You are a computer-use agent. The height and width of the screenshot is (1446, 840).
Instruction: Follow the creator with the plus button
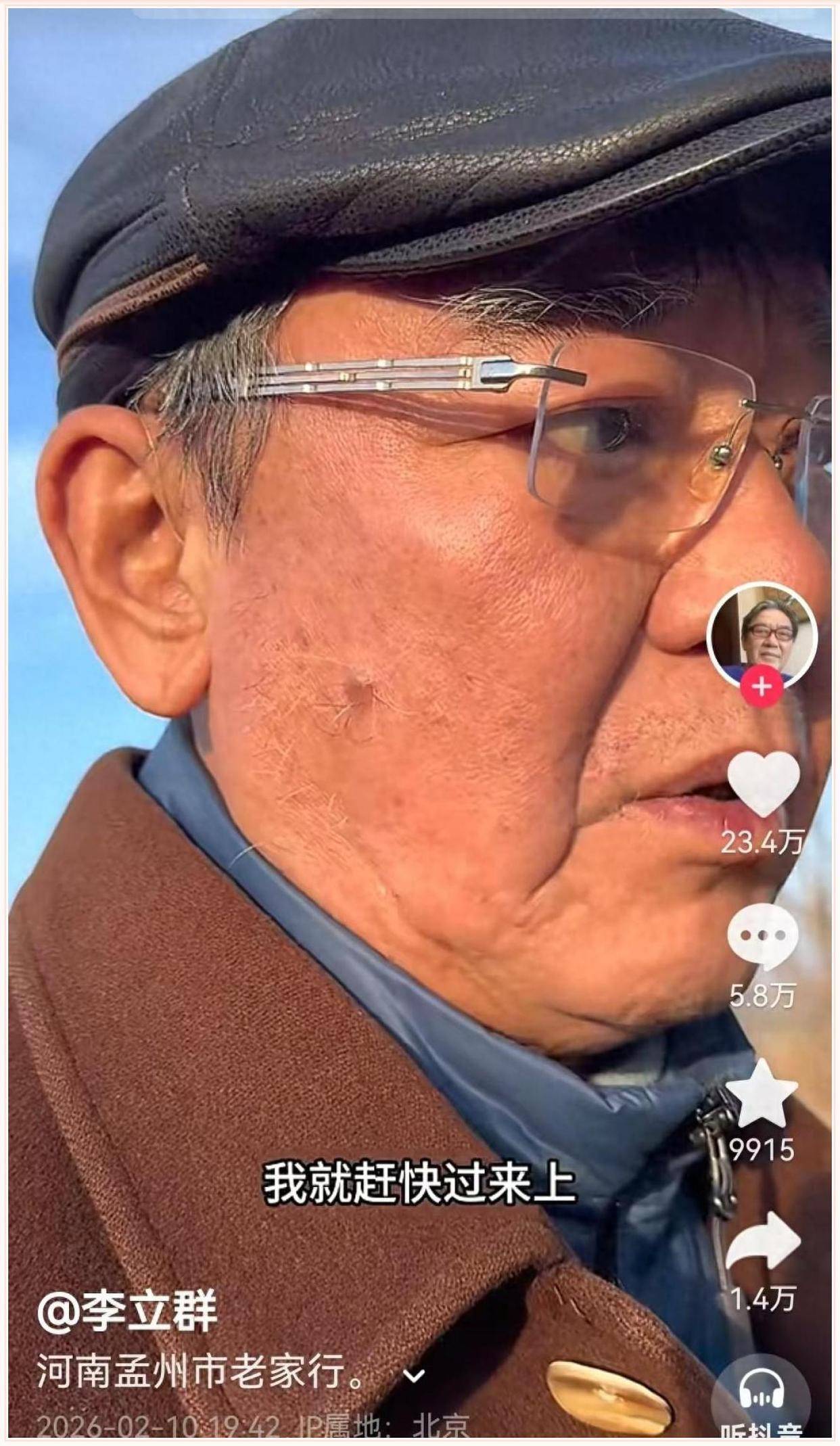pos(762,686)
